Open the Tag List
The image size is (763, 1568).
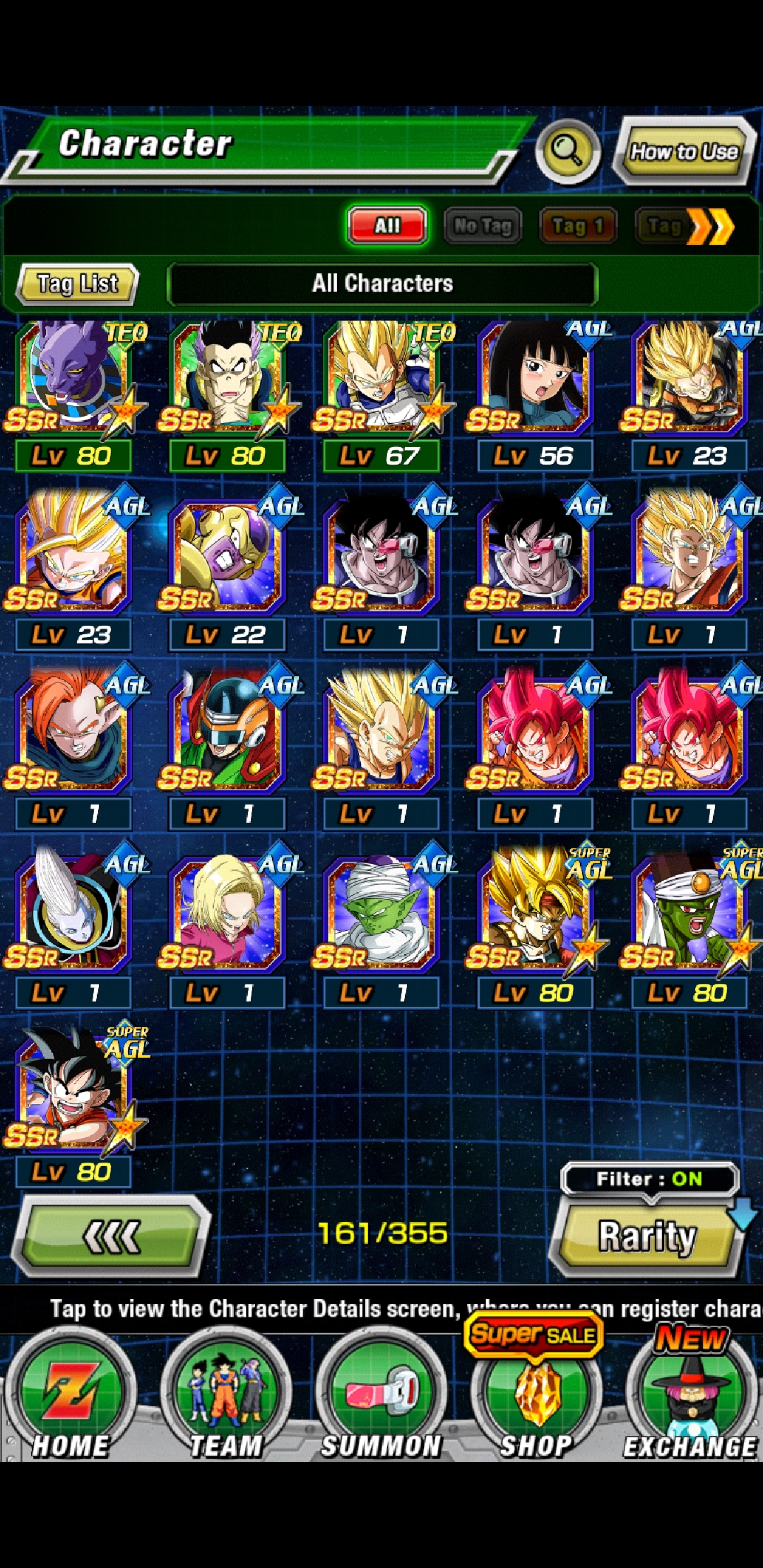click(77, 284)
